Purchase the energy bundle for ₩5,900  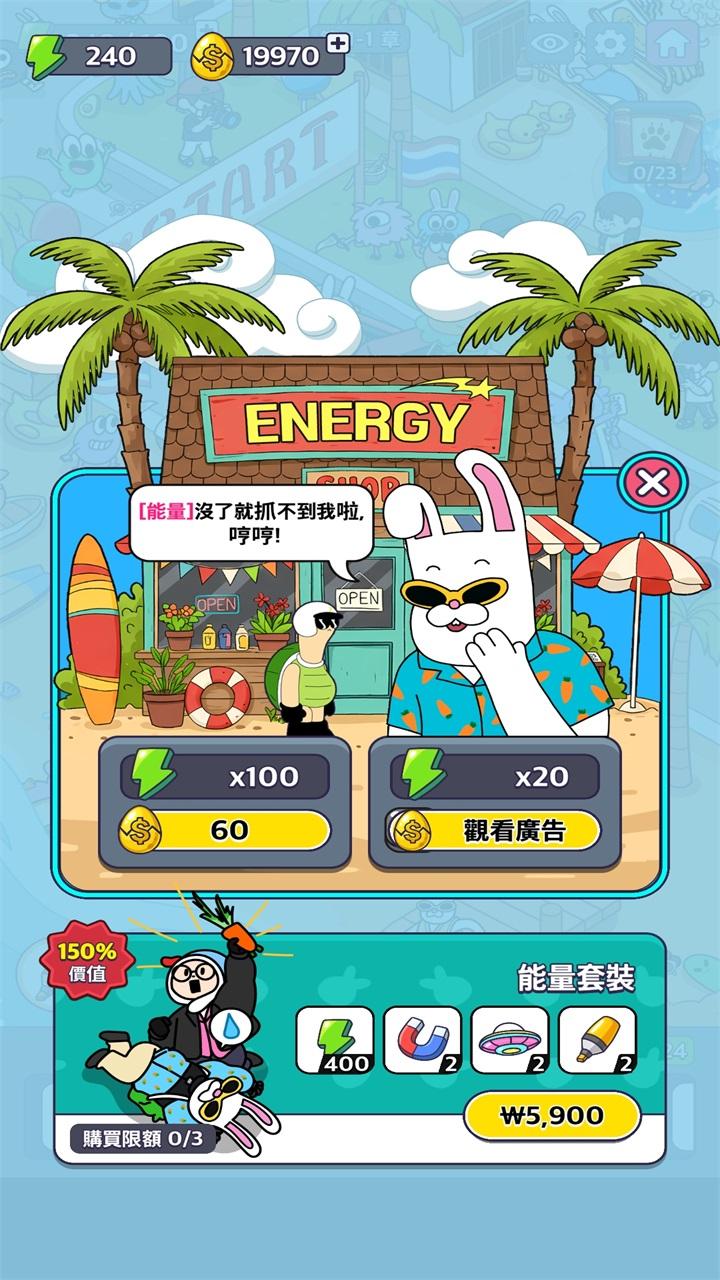pos(552,1115)
